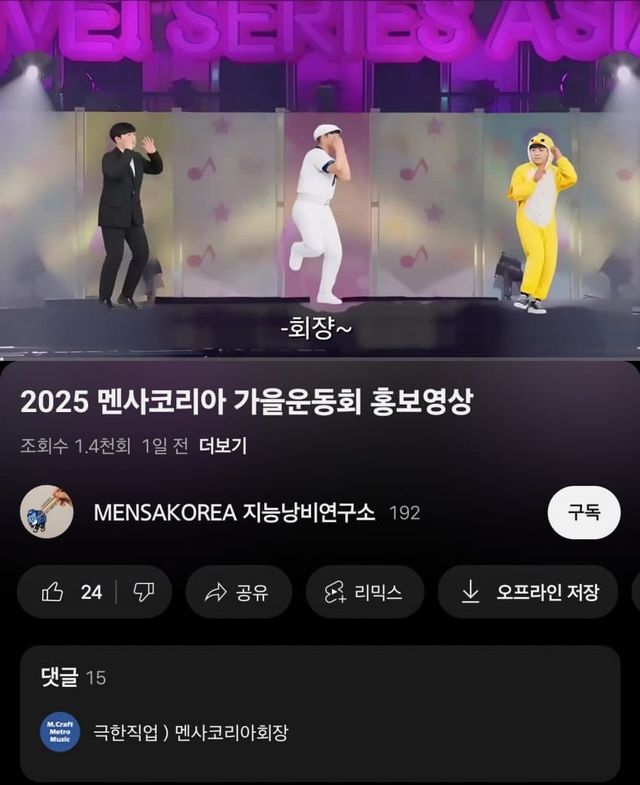Expand the description with 더보기
Viewport: 640px width, 785px height.
(223, 446)
